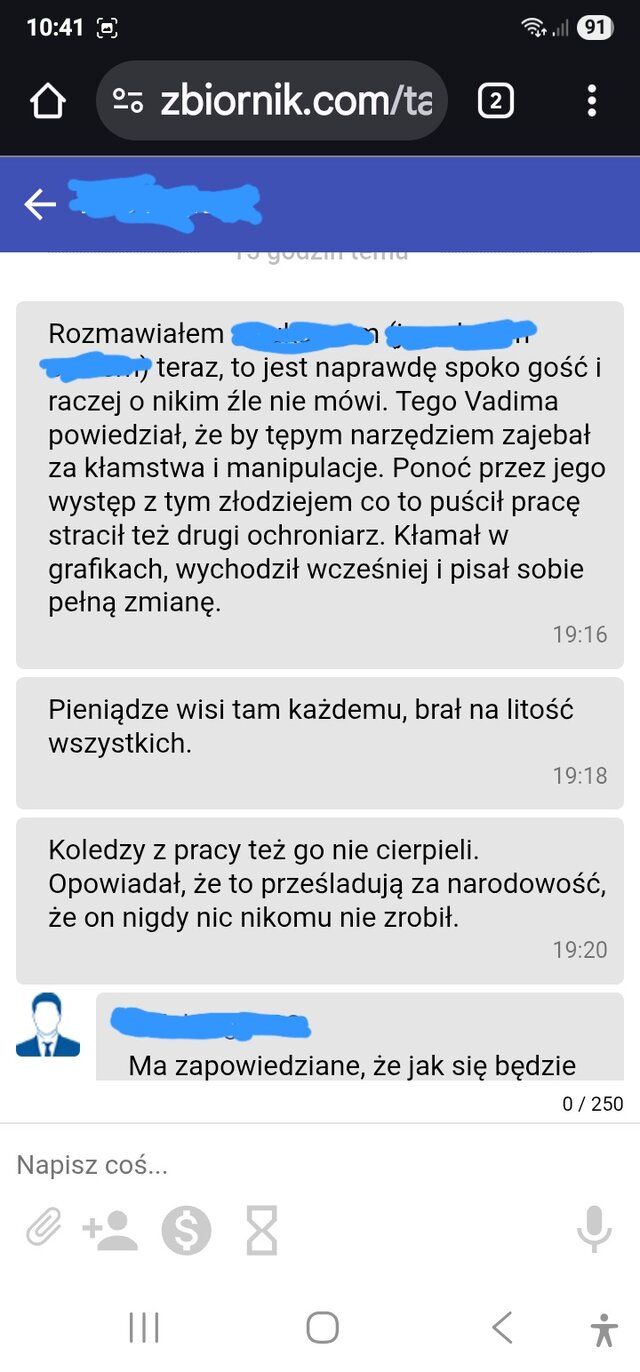This screenshot has width=640, height=1372.
Task: Open the browser home page
Action: click(x=47, y=101)
